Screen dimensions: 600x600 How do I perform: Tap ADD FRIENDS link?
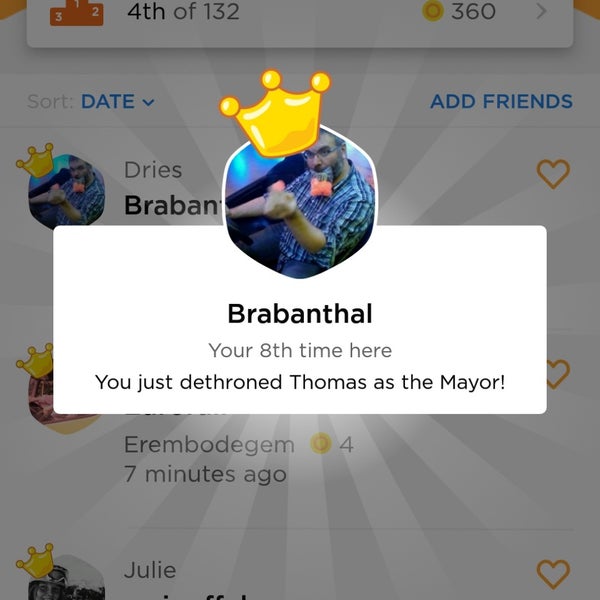pyautogui.click(x=501, y=102)
